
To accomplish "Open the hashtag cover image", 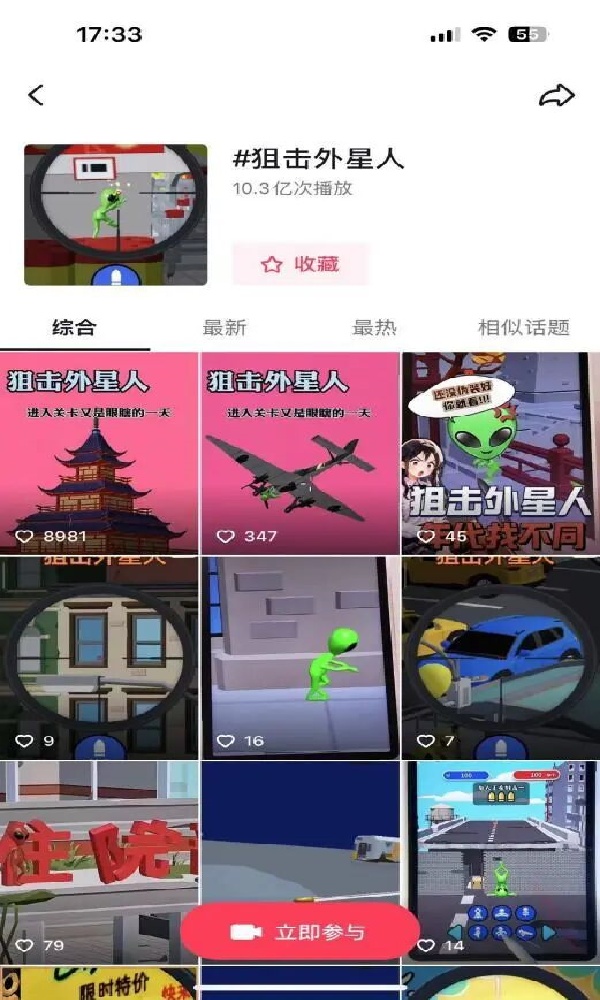I will tap(116, 215).
